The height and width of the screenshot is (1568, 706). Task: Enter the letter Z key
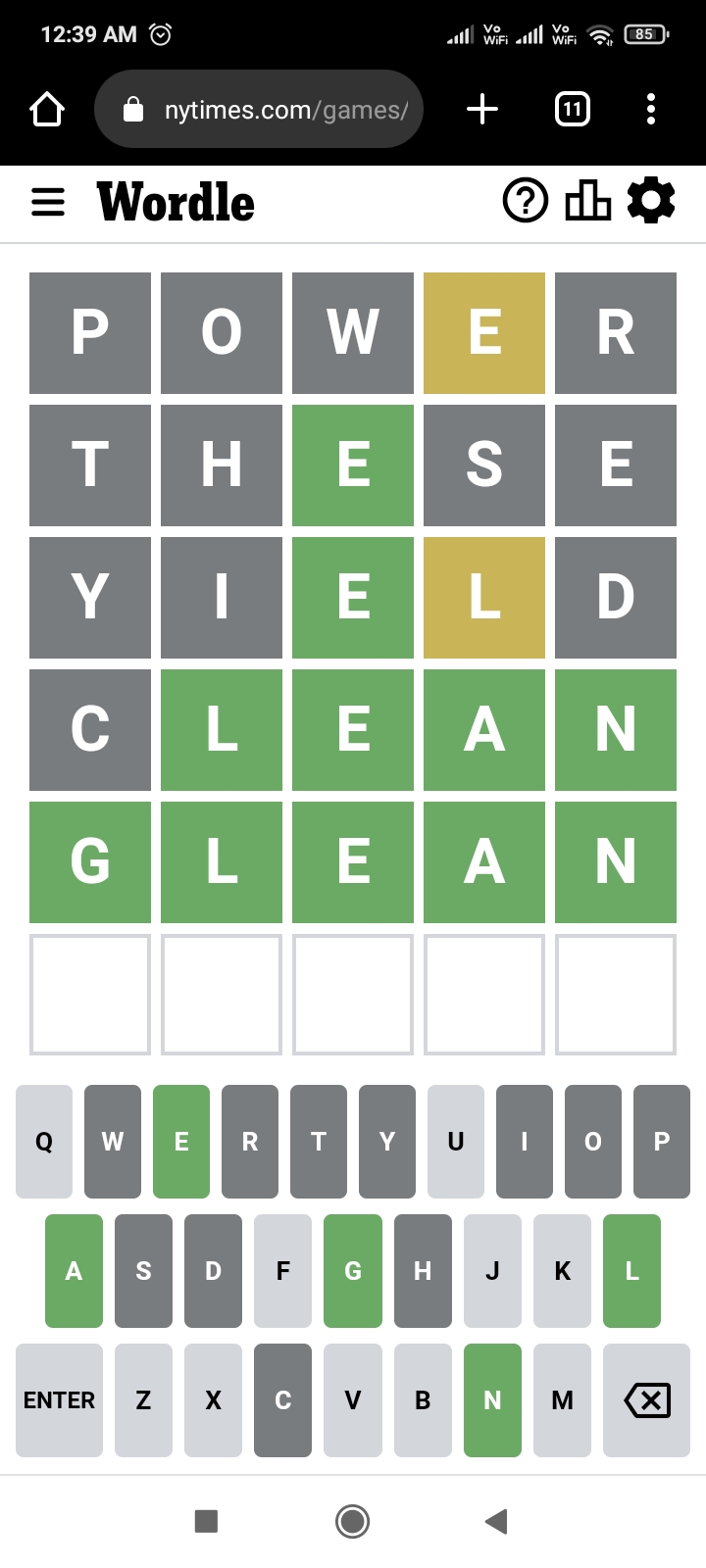143,1400
